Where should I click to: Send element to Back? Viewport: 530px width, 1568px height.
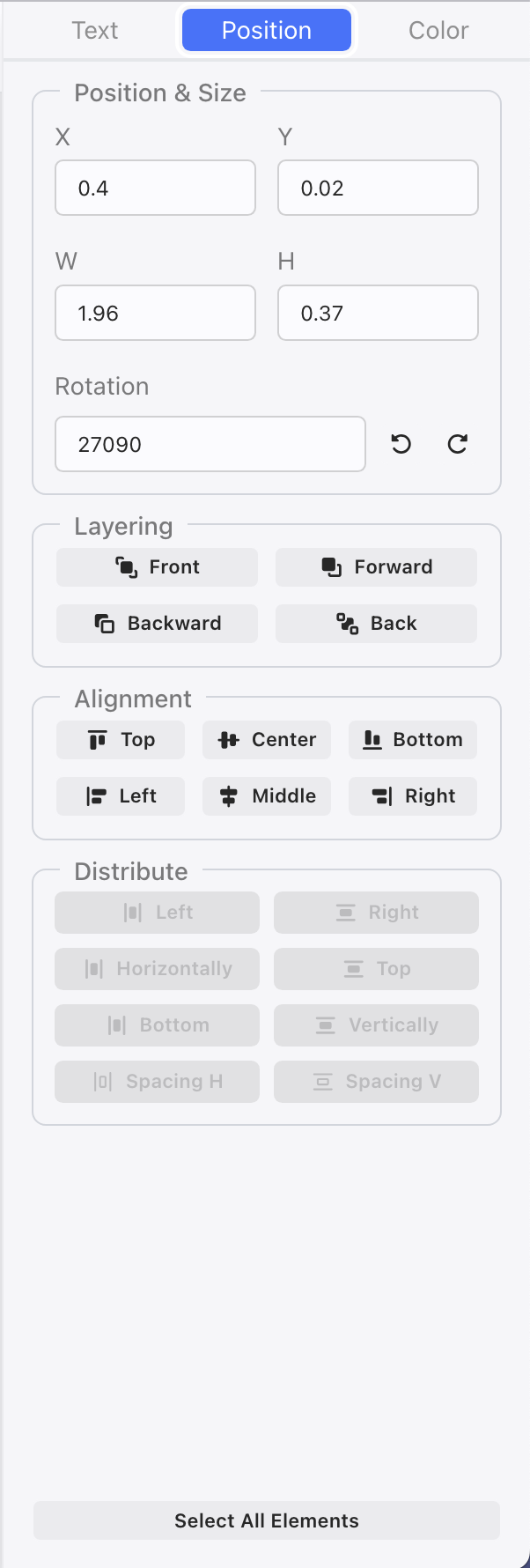(376, 624)
